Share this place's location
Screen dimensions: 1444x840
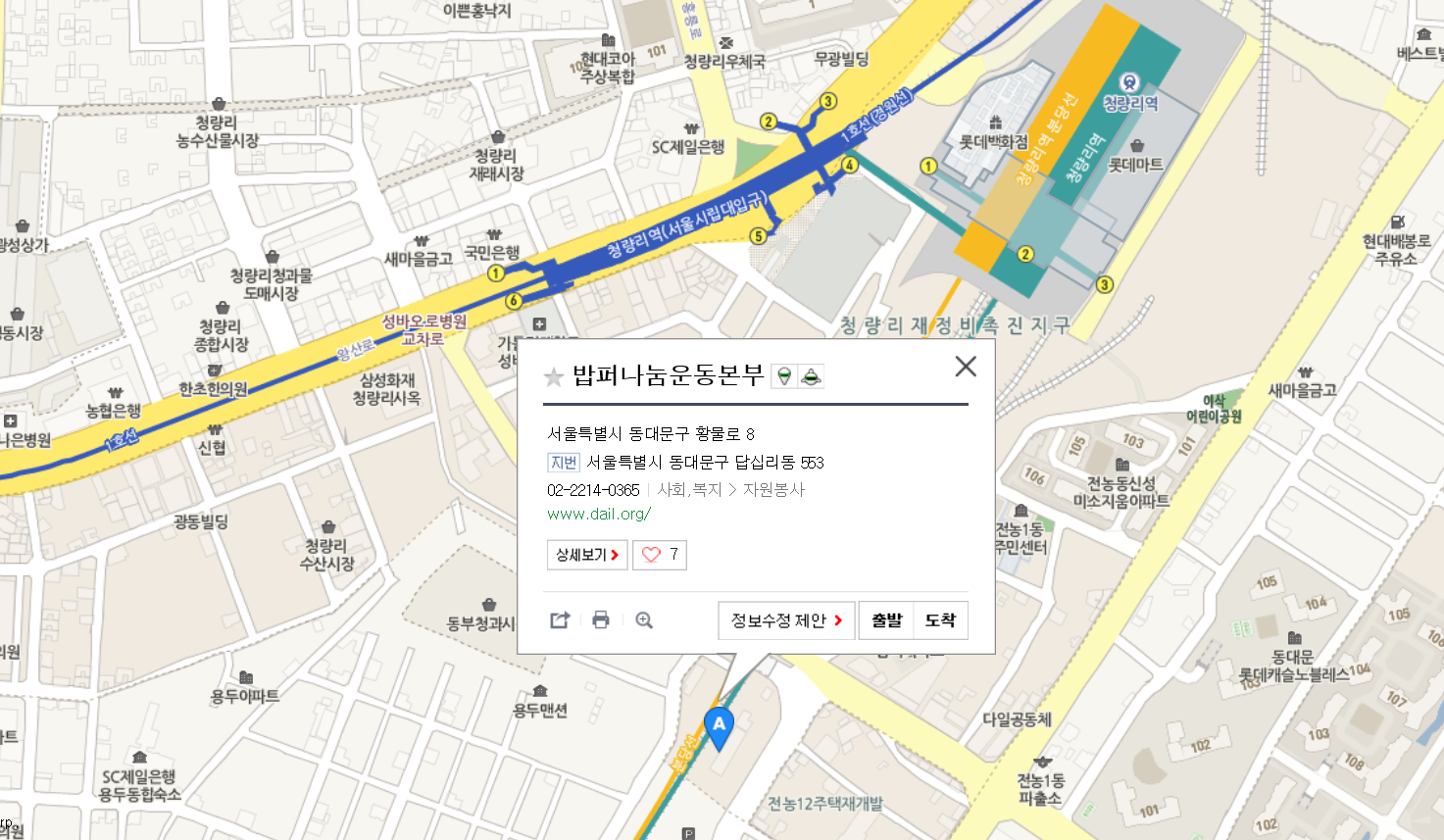pos(560,619)
